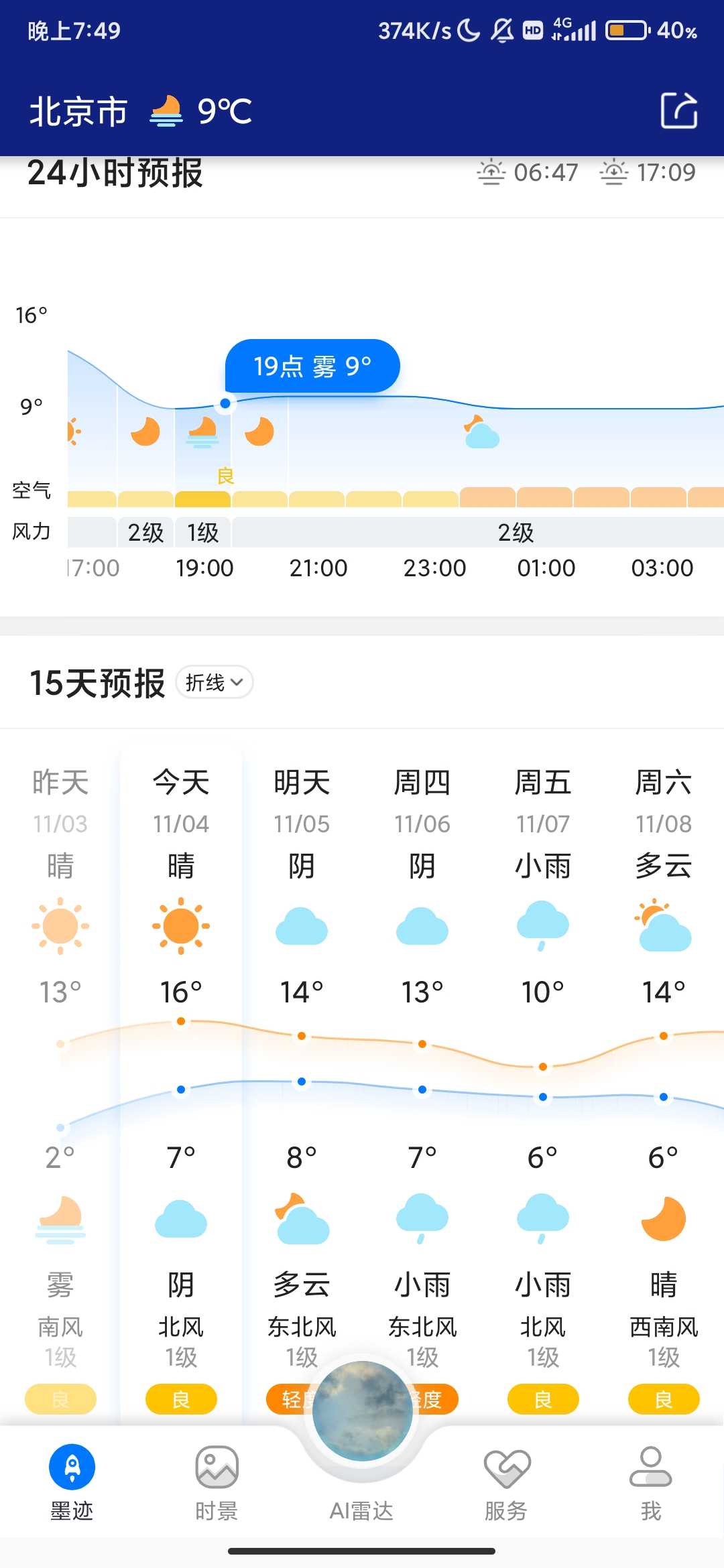The width and height of the screenshot is (724, 1568).
Task: Open the 折线 chart style dropdown
Action: [x=215, y=682]
